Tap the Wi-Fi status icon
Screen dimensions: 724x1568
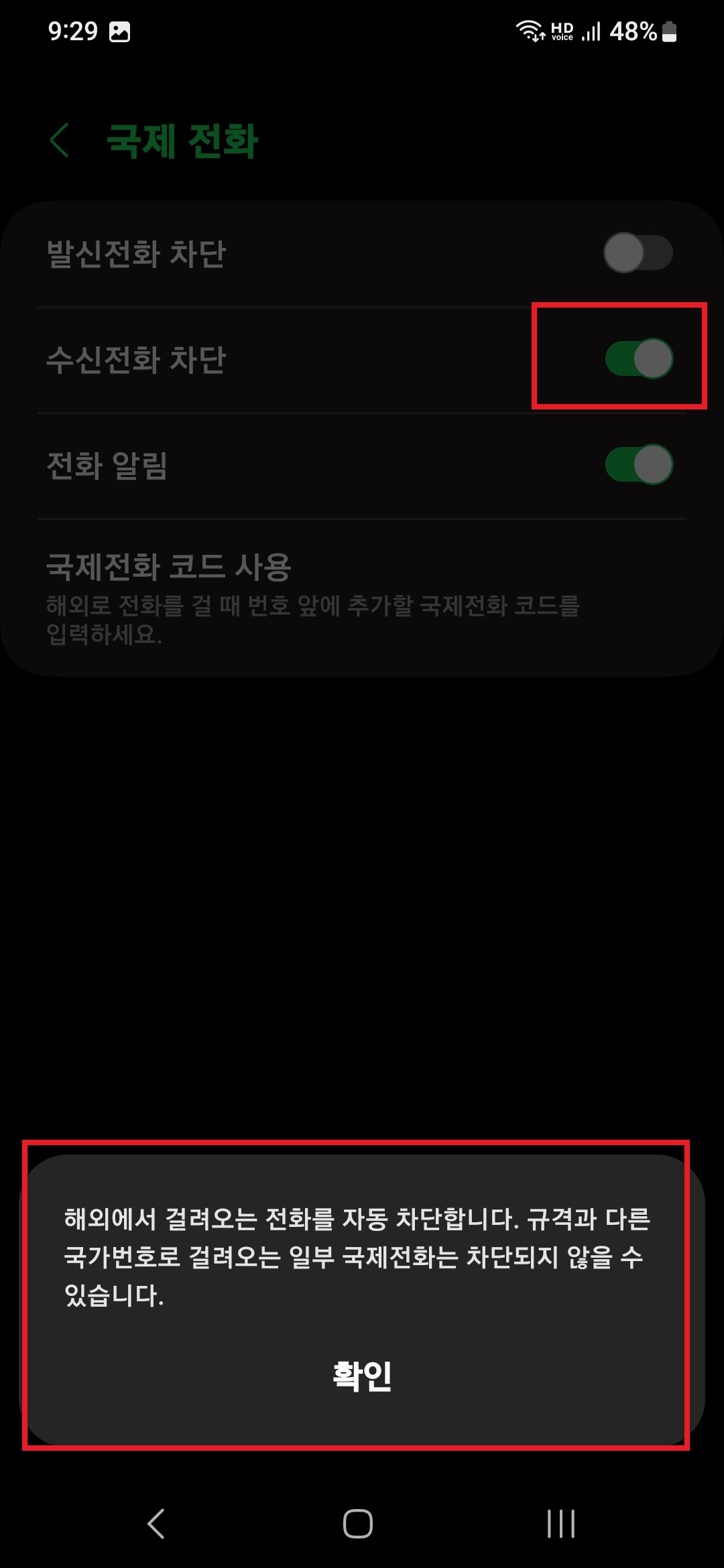[x=529, y=29]
